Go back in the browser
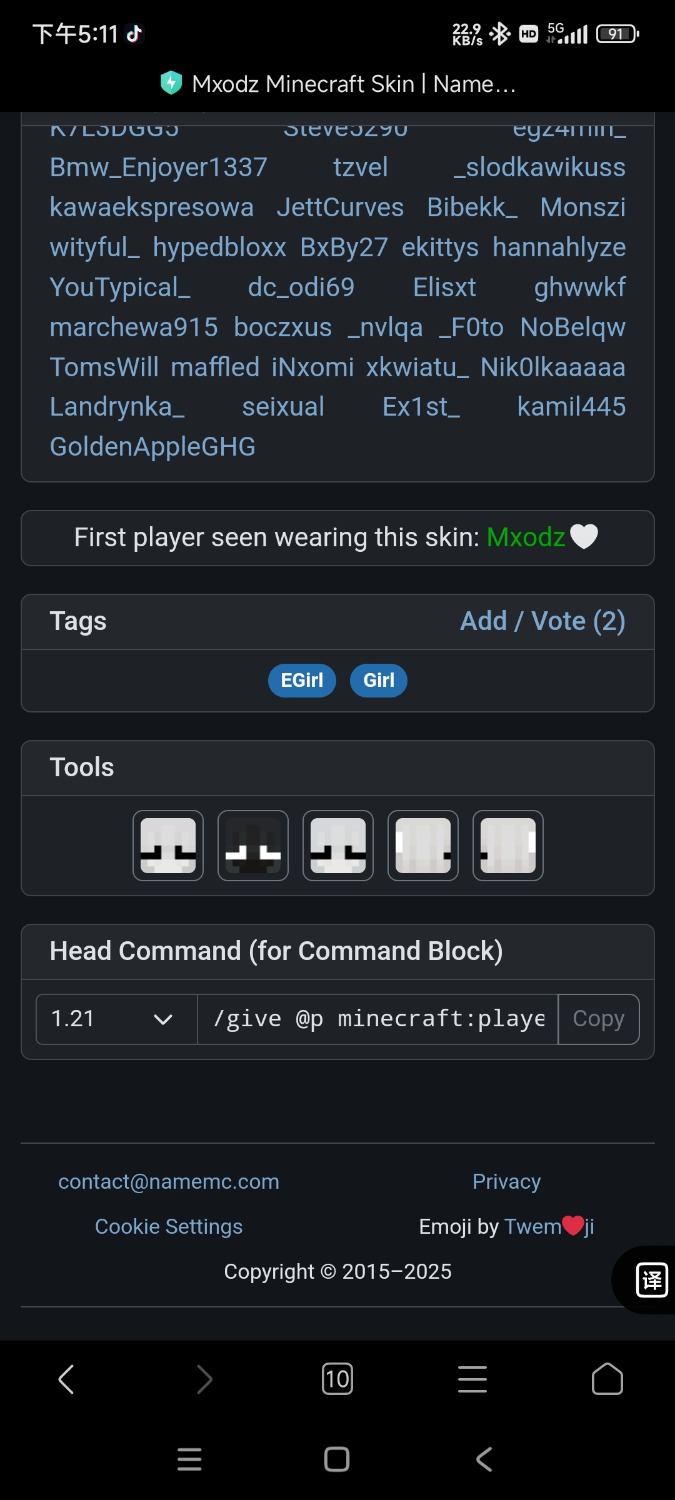The width and height of the screenshot is (675, 1500). [66, 1380]
